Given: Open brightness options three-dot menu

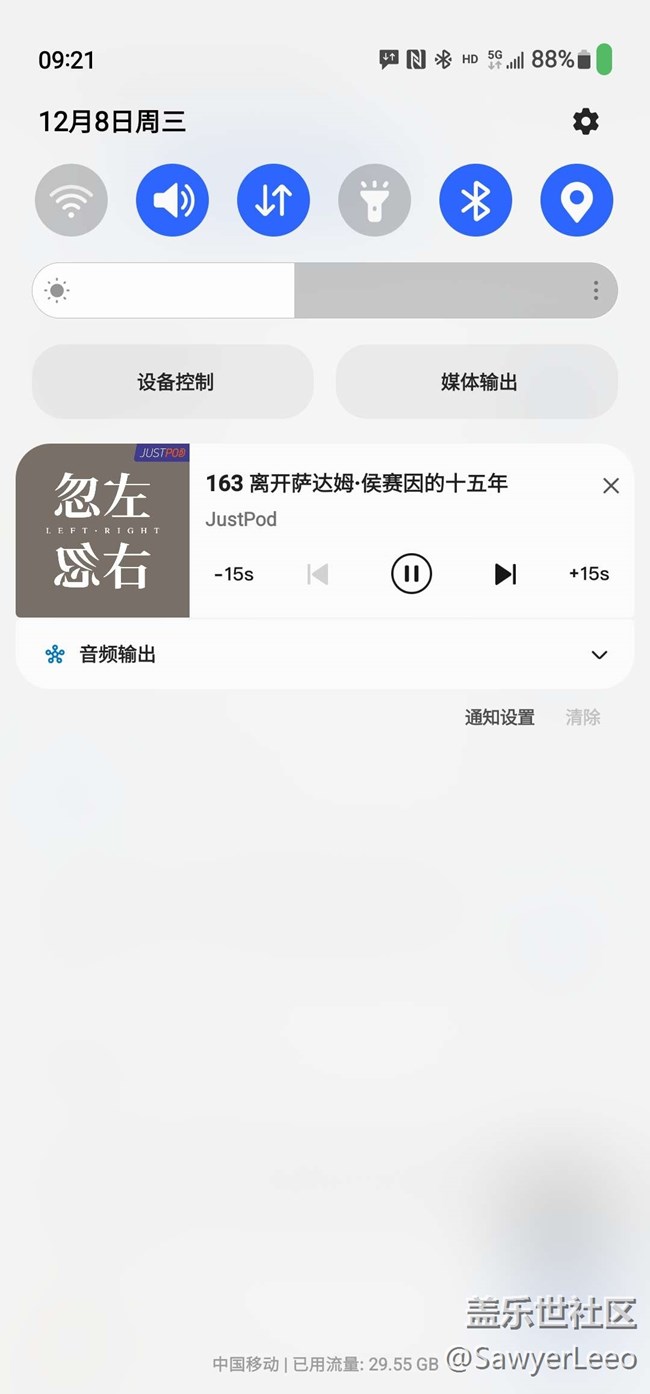Looking at the screenshot, I should 596,291.
